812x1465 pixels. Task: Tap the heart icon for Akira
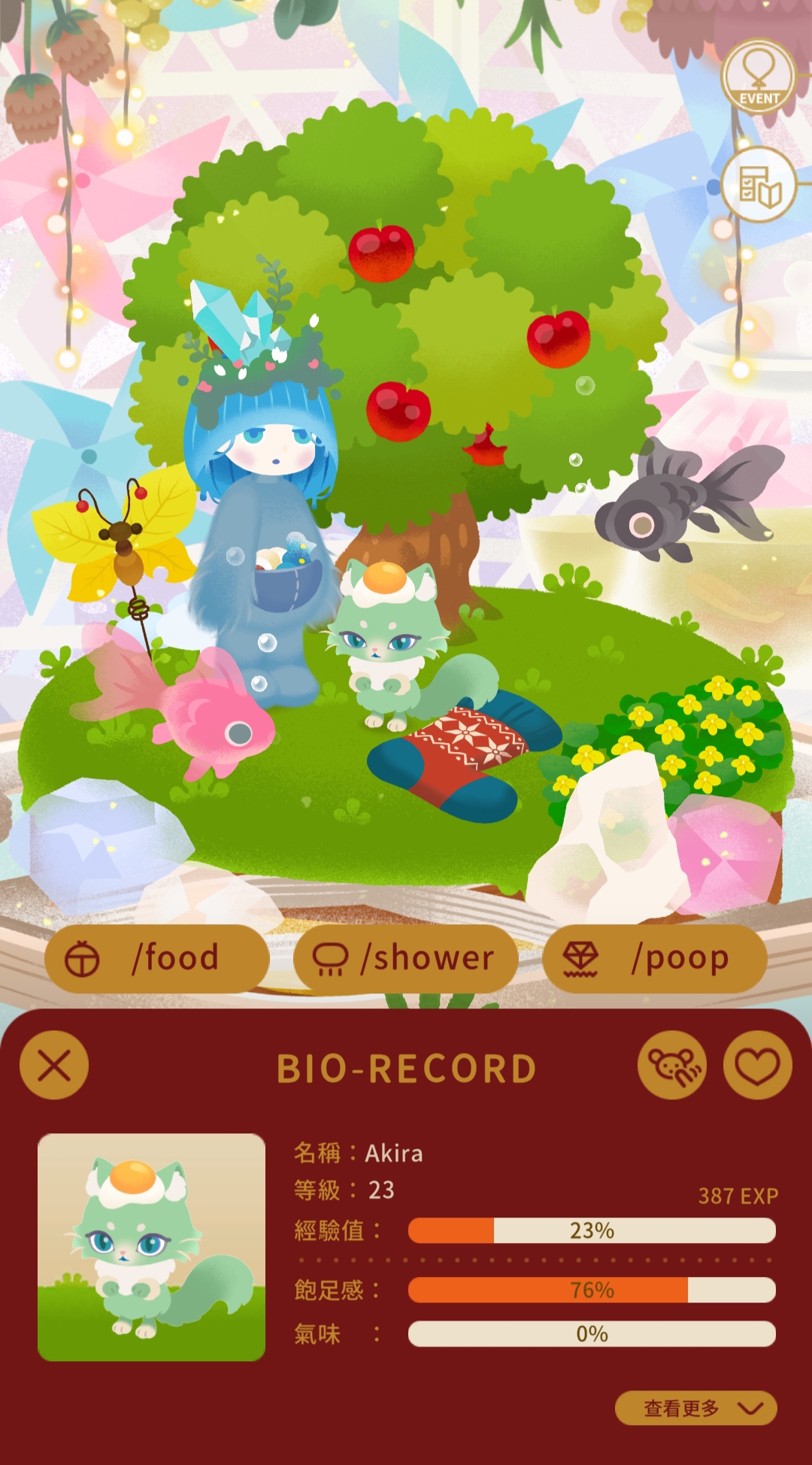pos(757,1065)
